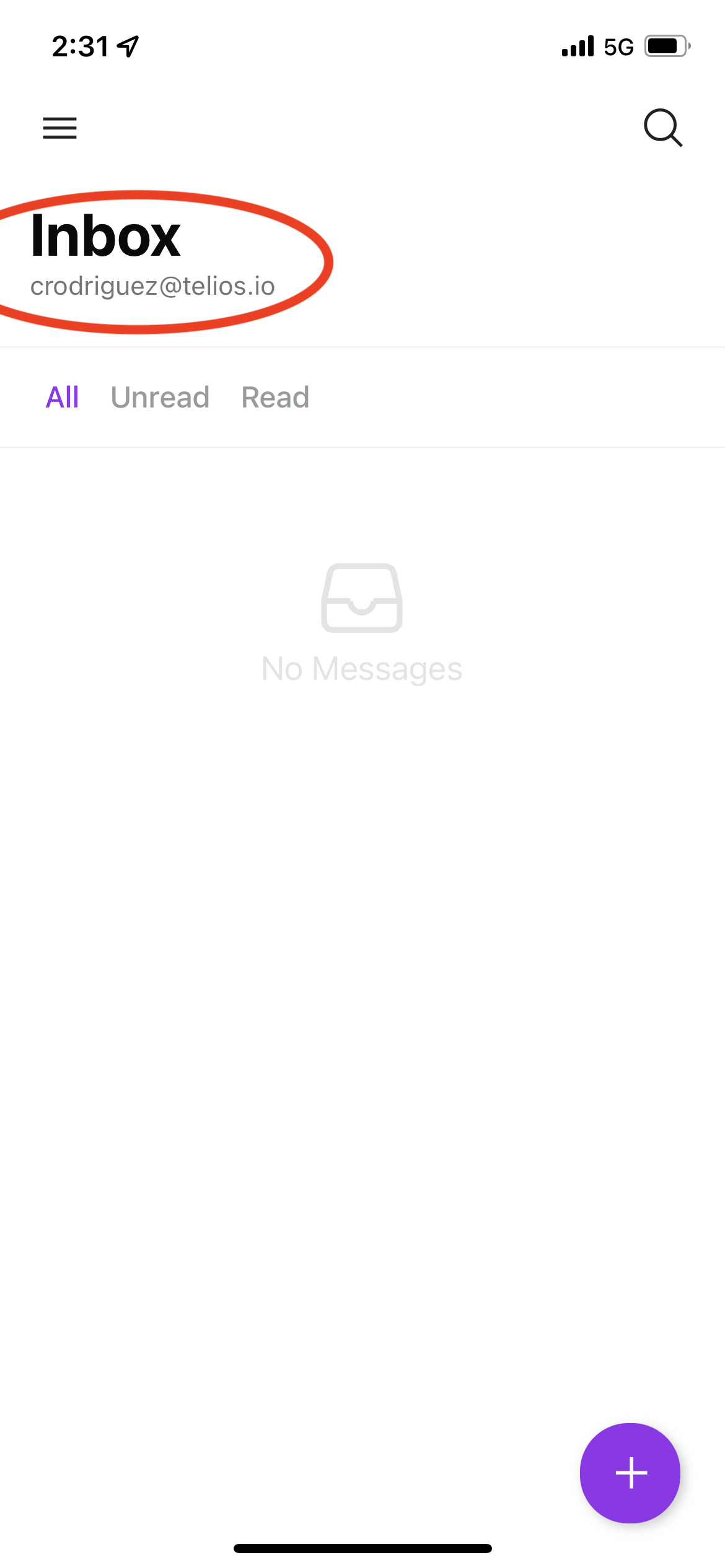
Task: Switch to the Read tab
Action: pos(275,397)
